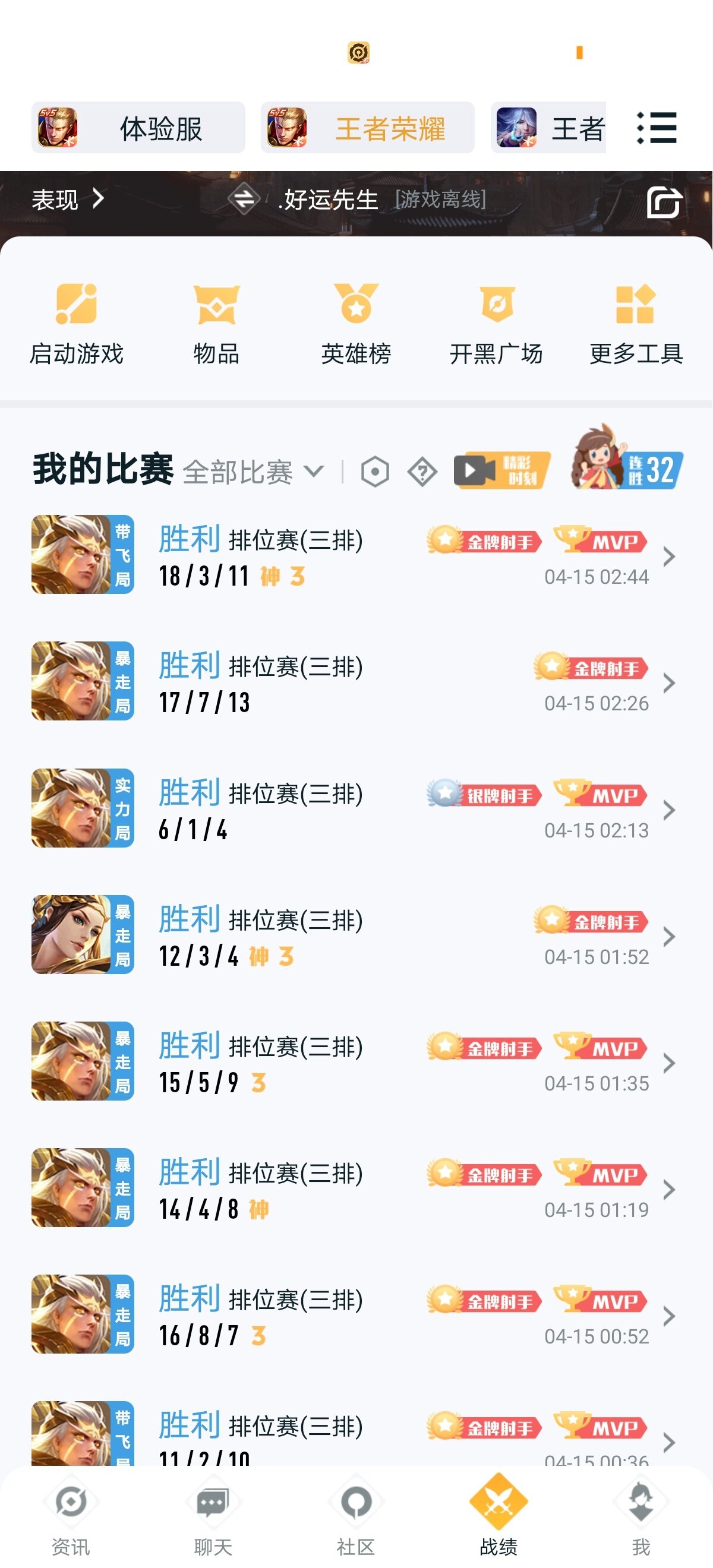Open the game list menu icon
Image resolution: width=713 pixels, height=1568 pixels.
click(657, 128)
